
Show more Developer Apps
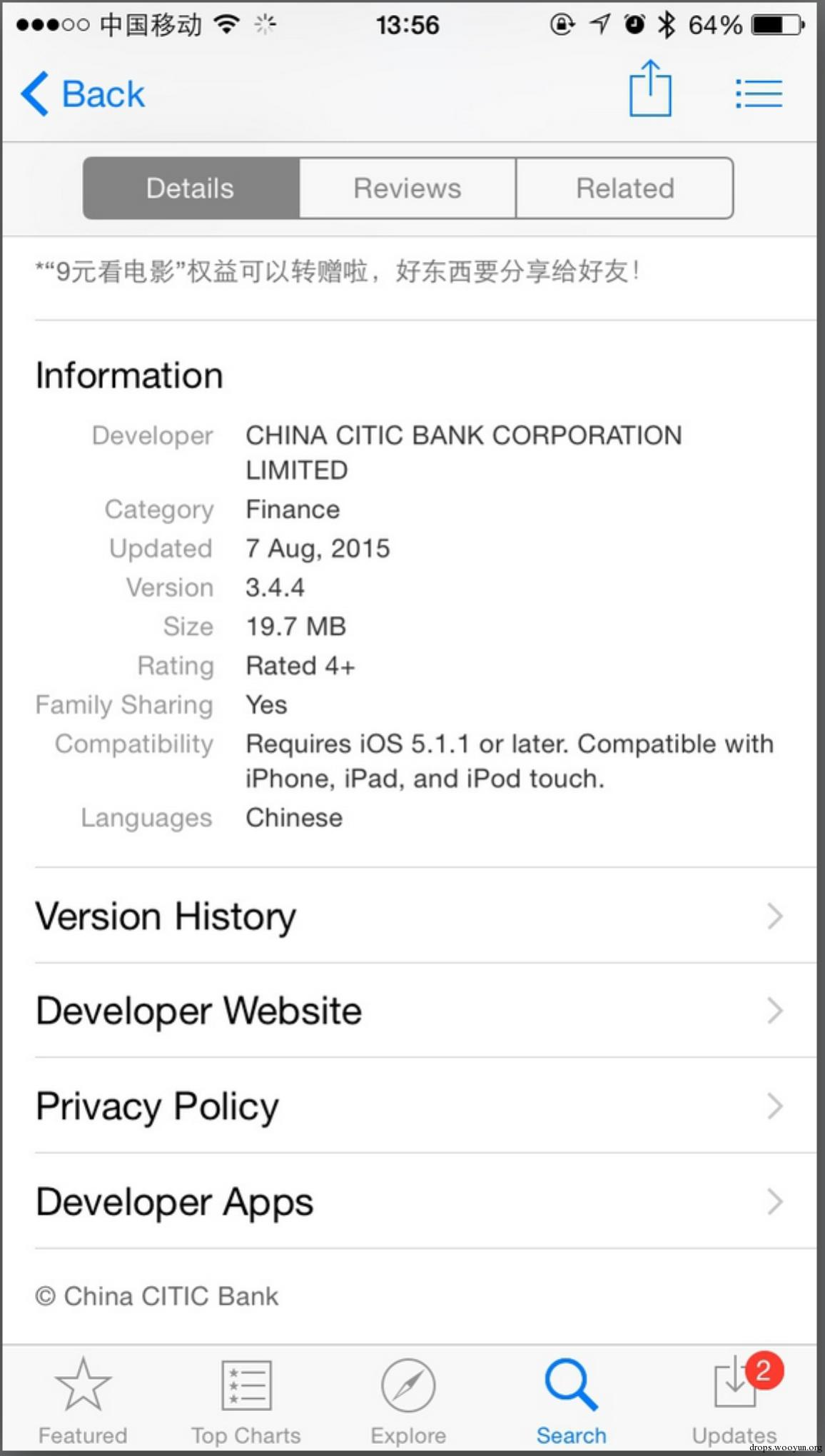click(410, 1202)
